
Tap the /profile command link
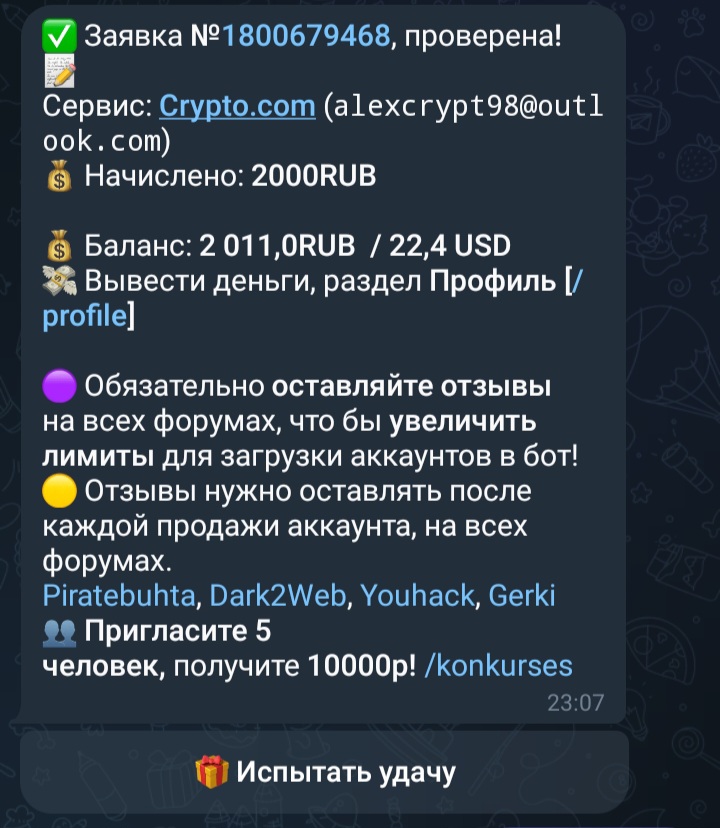tap(85, 317)
